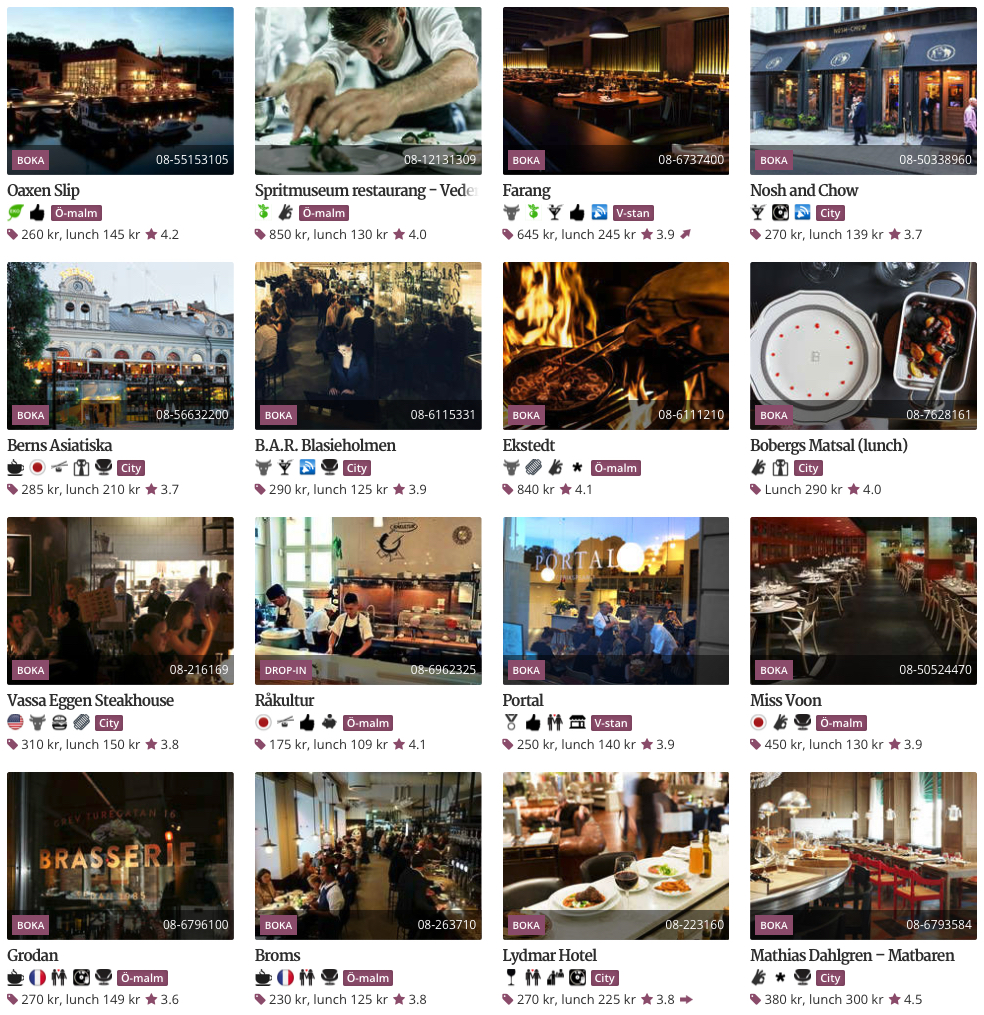Open the Portal restaurant title

tap(523, 700)
